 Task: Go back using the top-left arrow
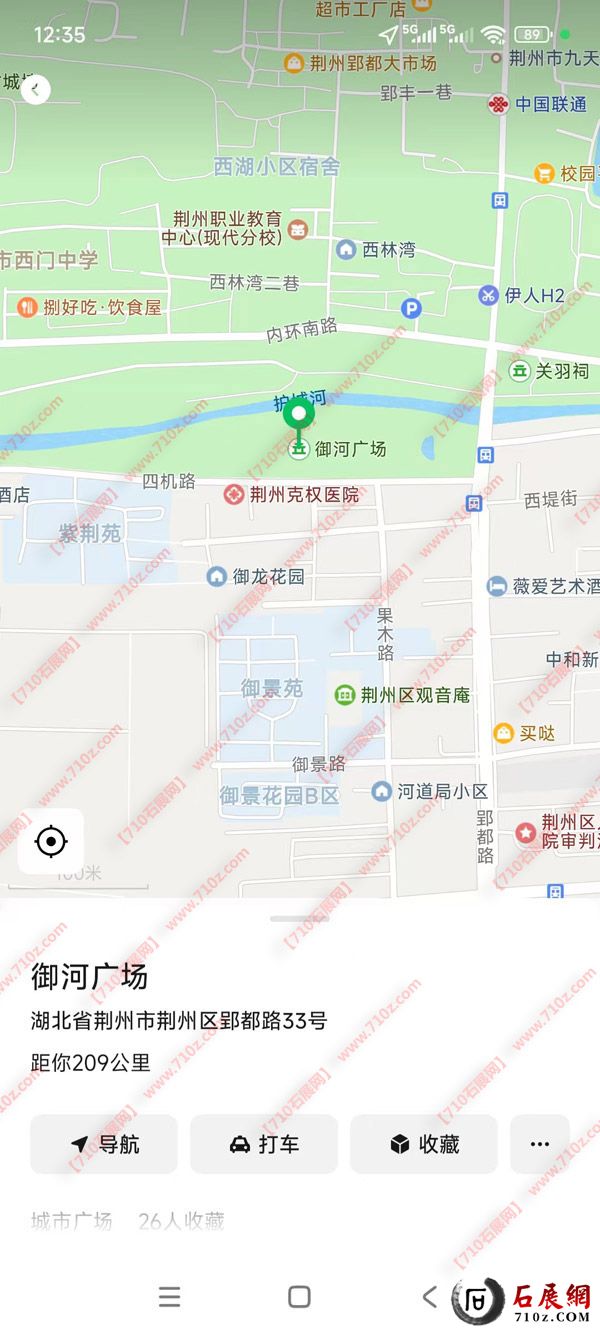coord(36,91)
